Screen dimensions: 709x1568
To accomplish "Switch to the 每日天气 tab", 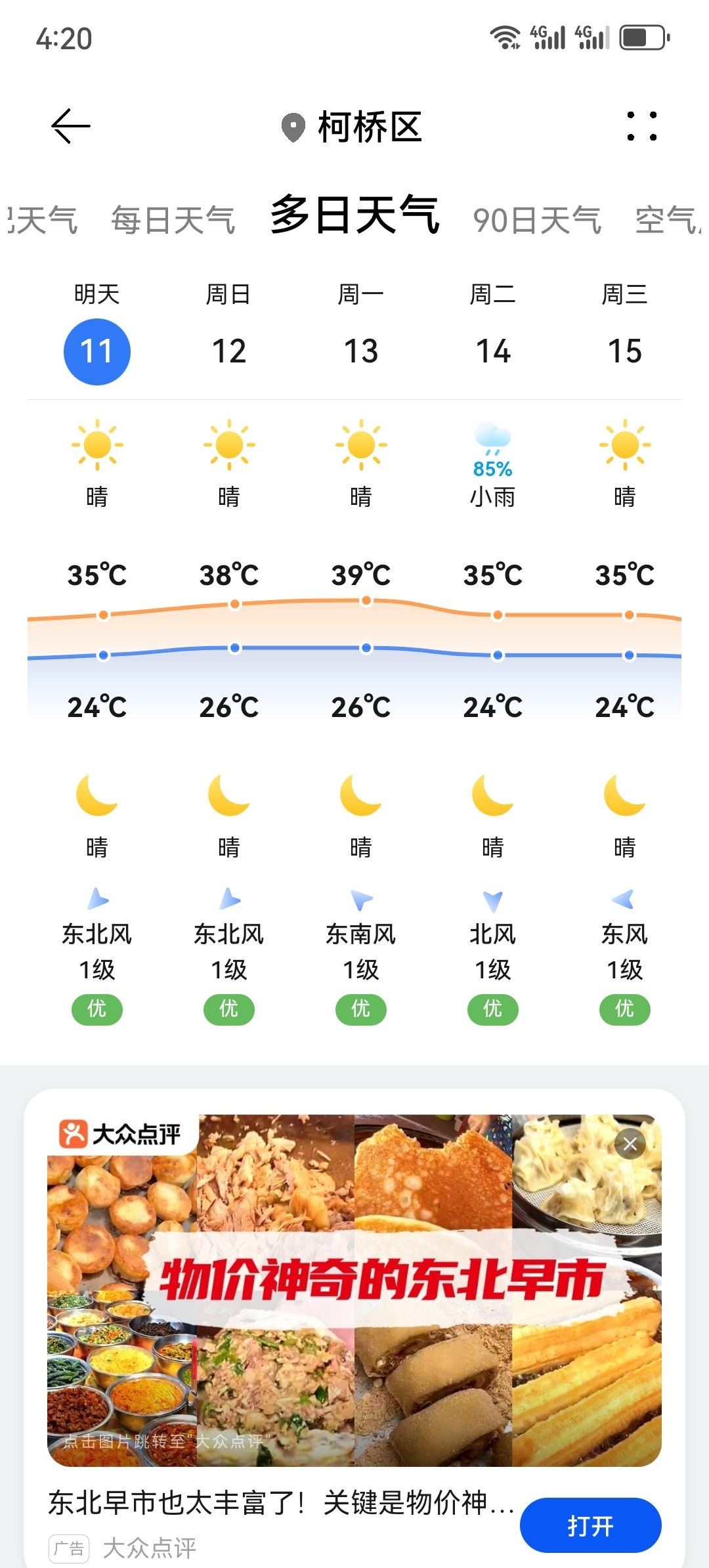I will (x=173, y=220).
